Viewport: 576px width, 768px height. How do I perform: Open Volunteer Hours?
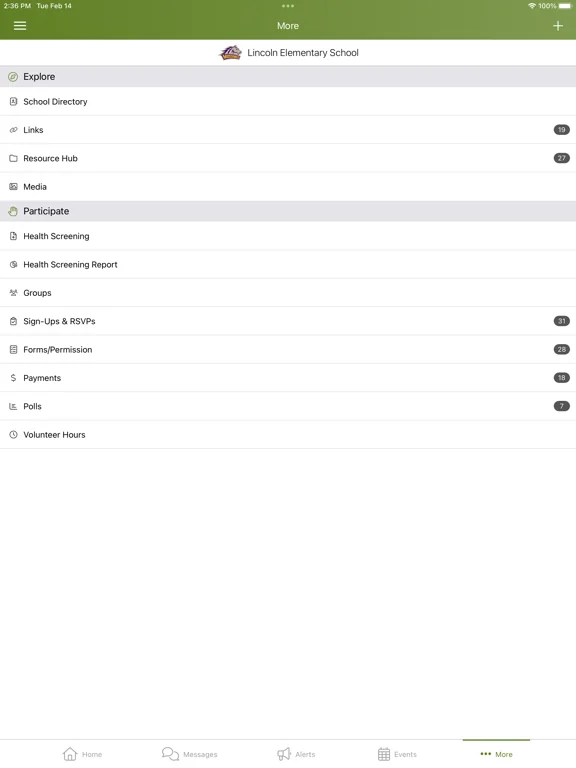tap(288, 435)
